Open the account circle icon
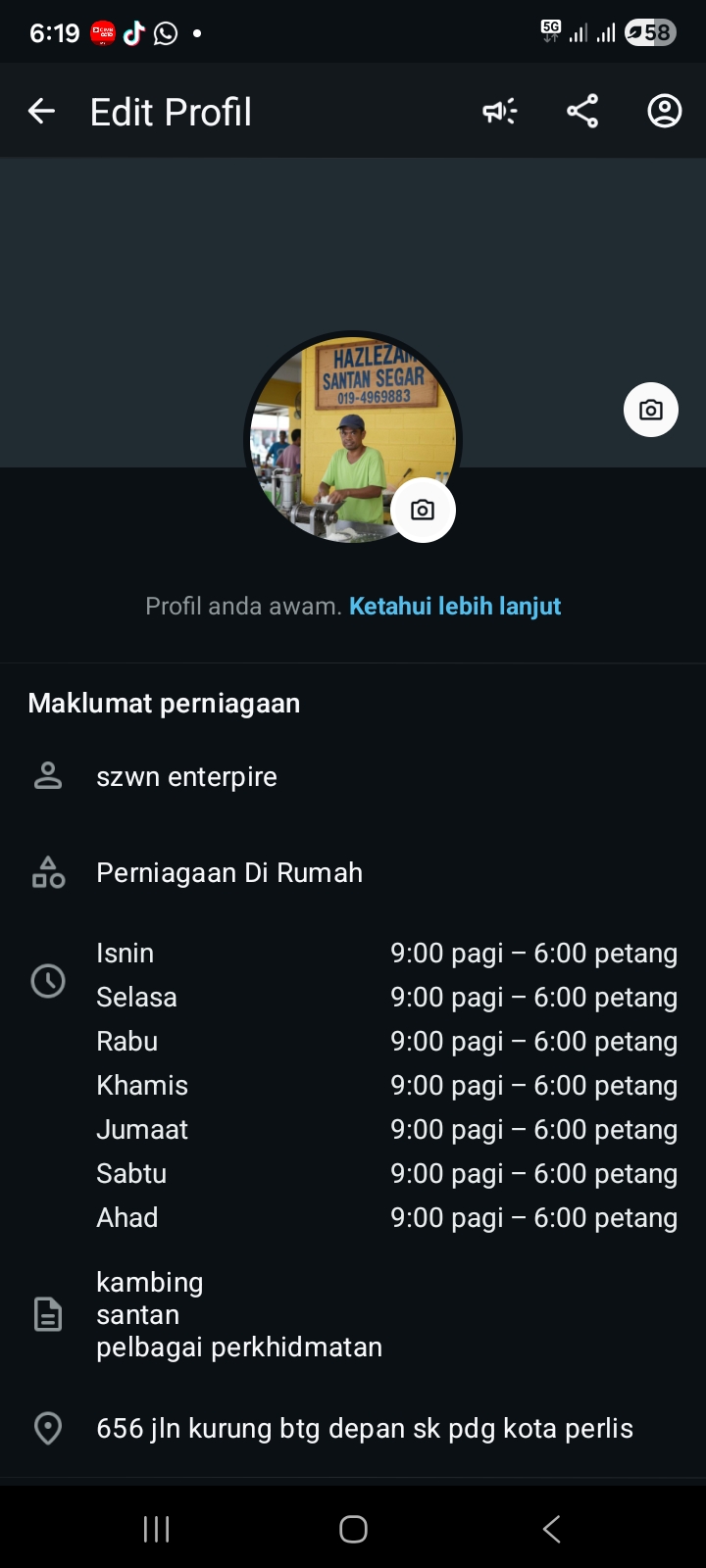This screenshot has width=706, height=1568. pyautogui.click(x=664, y=112)
